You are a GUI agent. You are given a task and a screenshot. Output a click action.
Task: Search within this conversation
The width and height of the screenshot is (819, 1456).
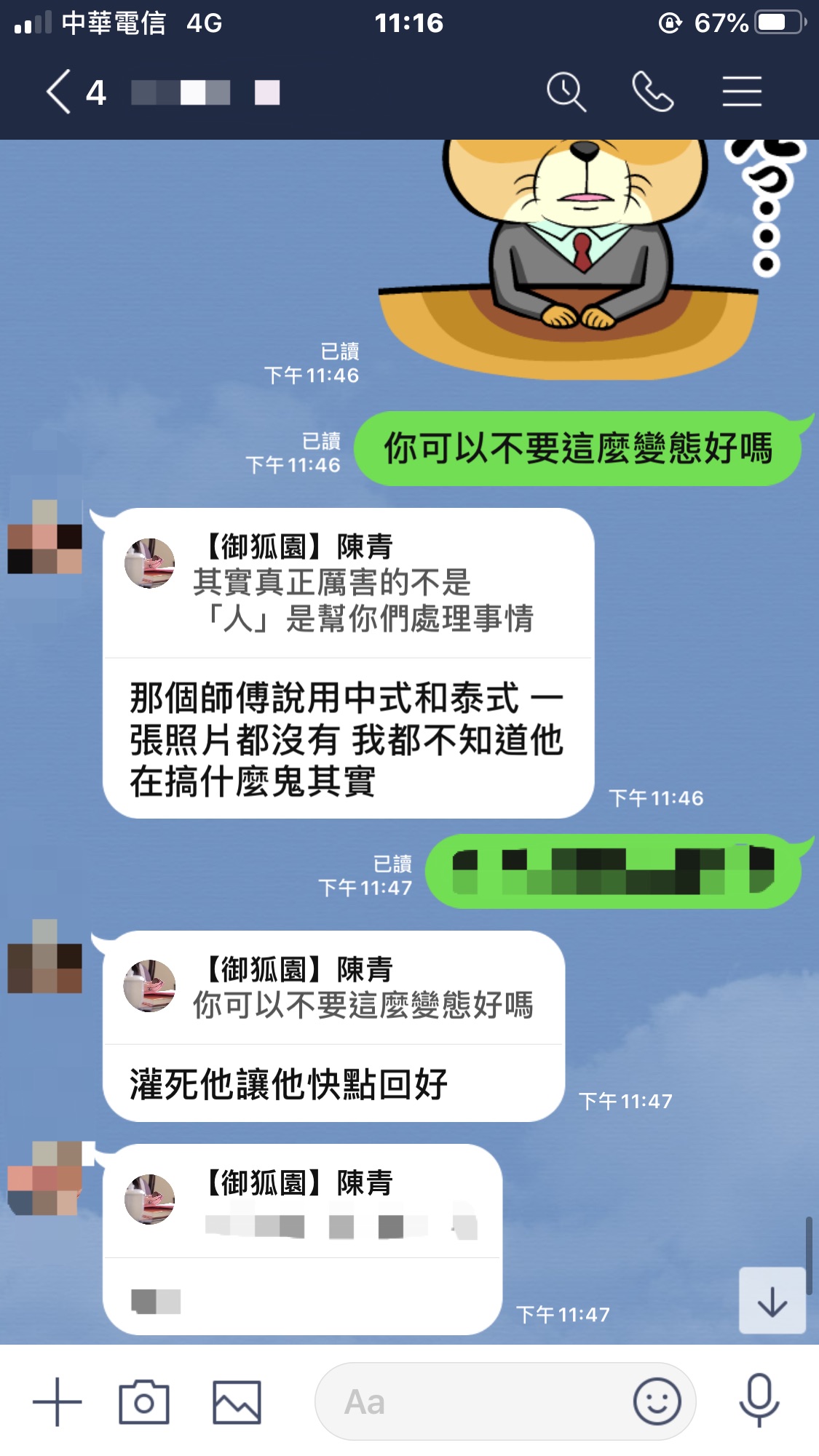[566, 92]
